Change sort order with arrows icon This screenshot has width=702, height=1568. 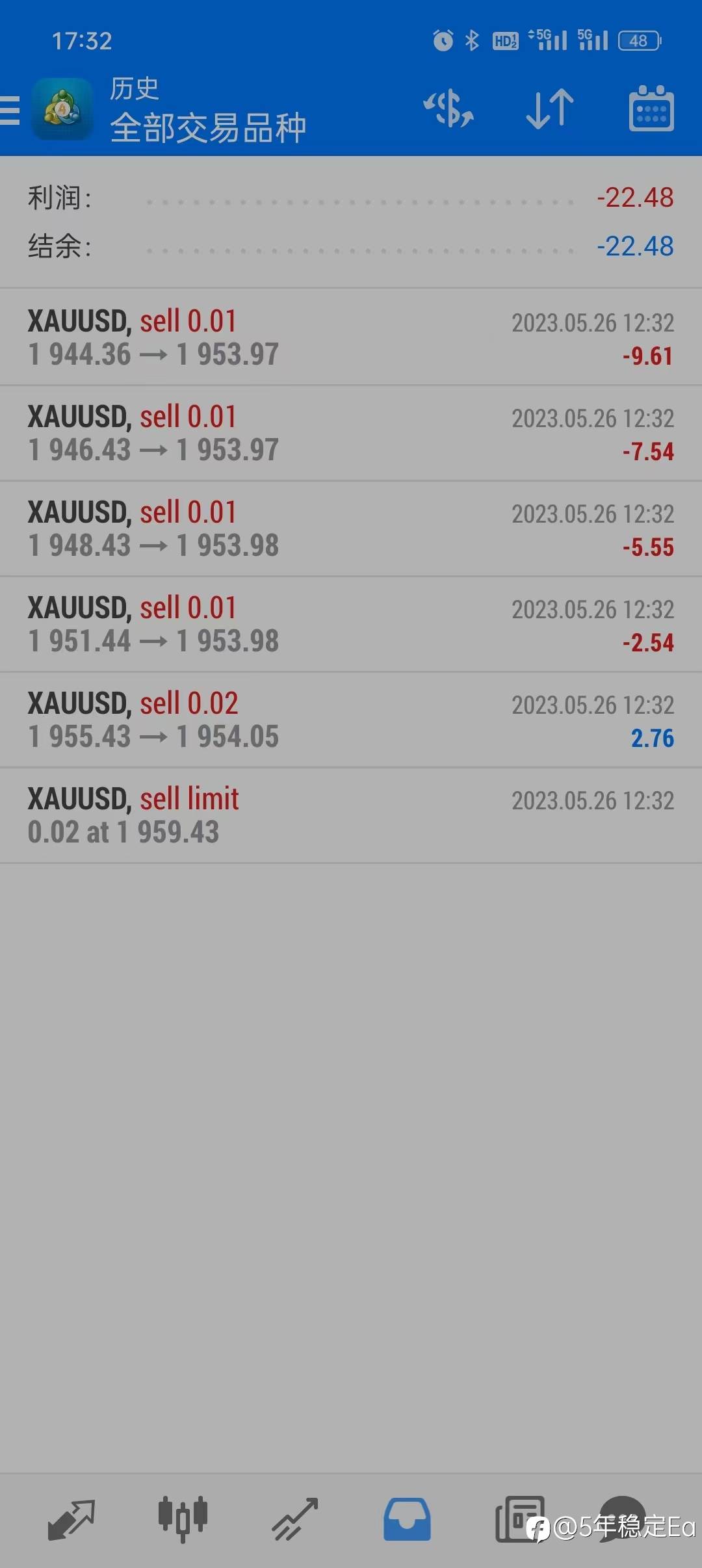[550, 109]
